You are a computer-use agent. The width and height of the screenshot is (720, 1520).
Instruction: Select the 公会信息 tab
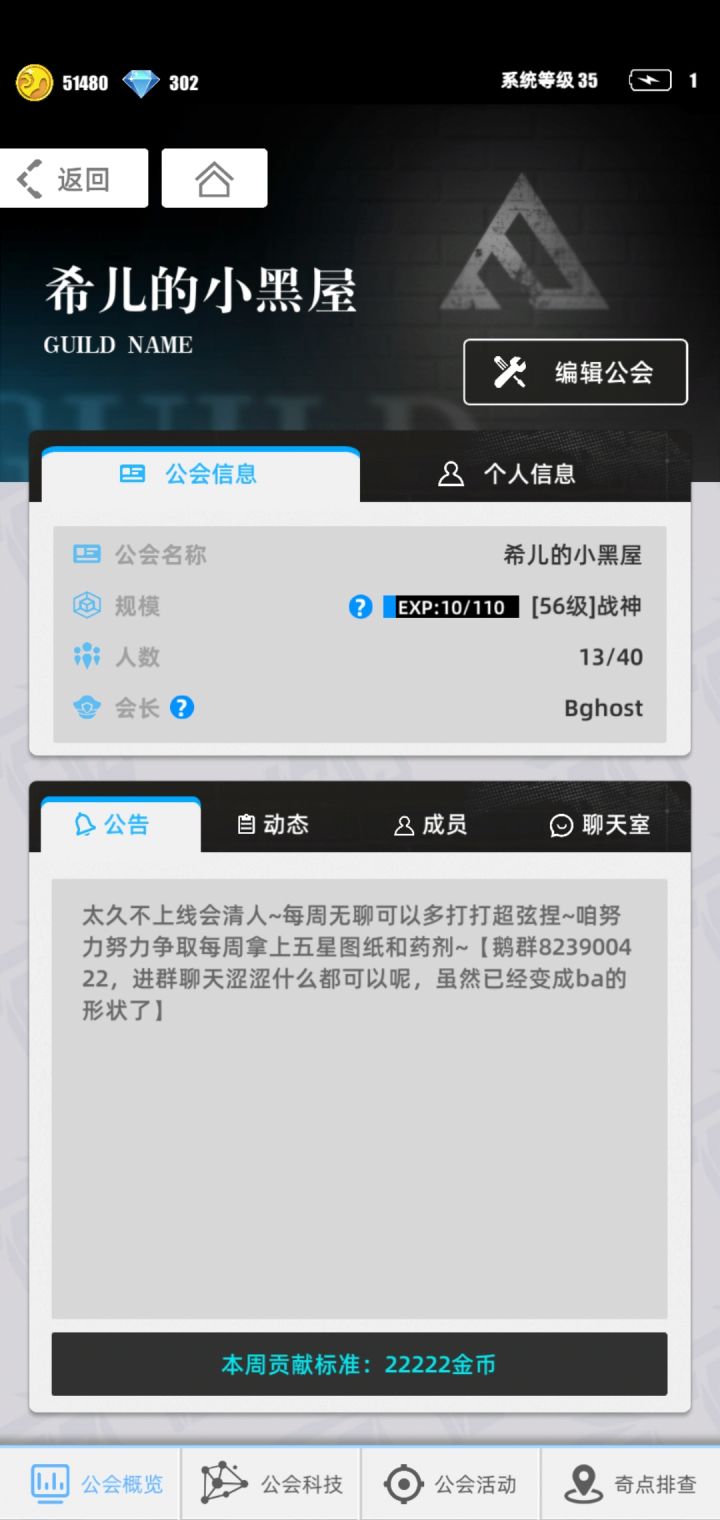point(198,474)
